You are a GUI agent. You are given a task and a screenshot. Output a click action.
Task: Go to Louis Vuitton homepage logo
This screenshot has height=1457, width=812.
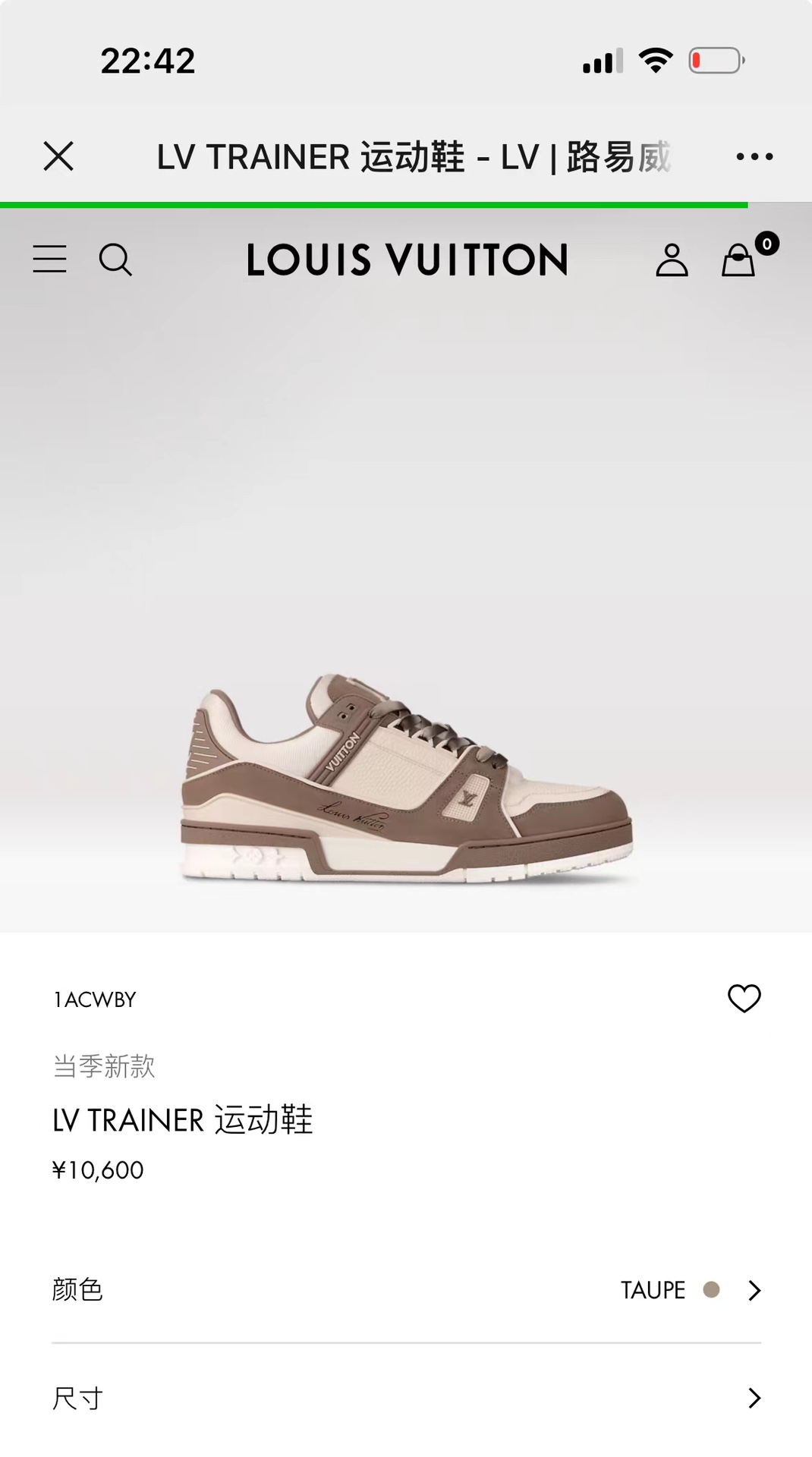(407, 260)
